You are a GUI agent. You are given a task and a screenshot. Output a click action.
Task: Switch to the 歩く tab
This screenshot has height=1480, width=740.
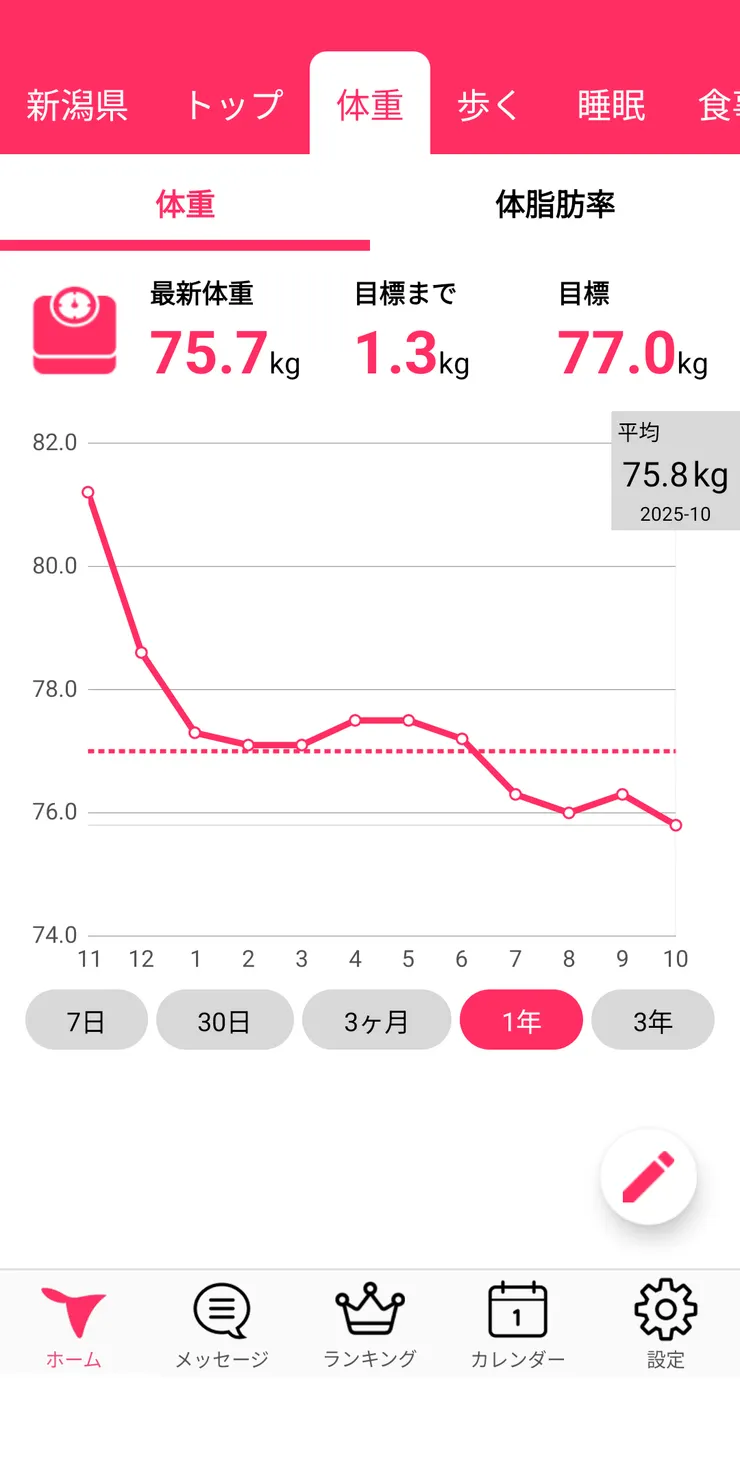click(x=488, y=105)
